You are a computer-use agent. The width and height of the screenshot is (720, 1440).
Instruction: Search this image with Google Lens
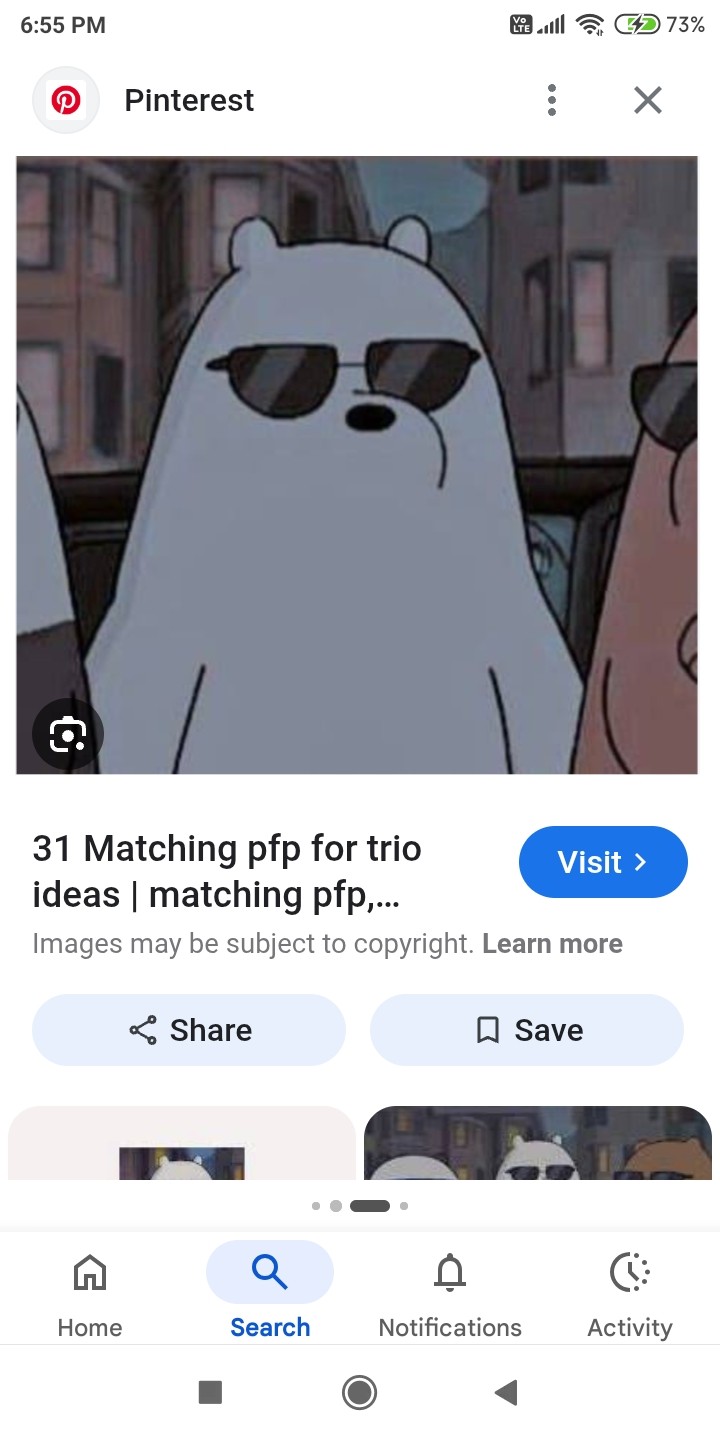pyautogui.click(x=68, y=734)
